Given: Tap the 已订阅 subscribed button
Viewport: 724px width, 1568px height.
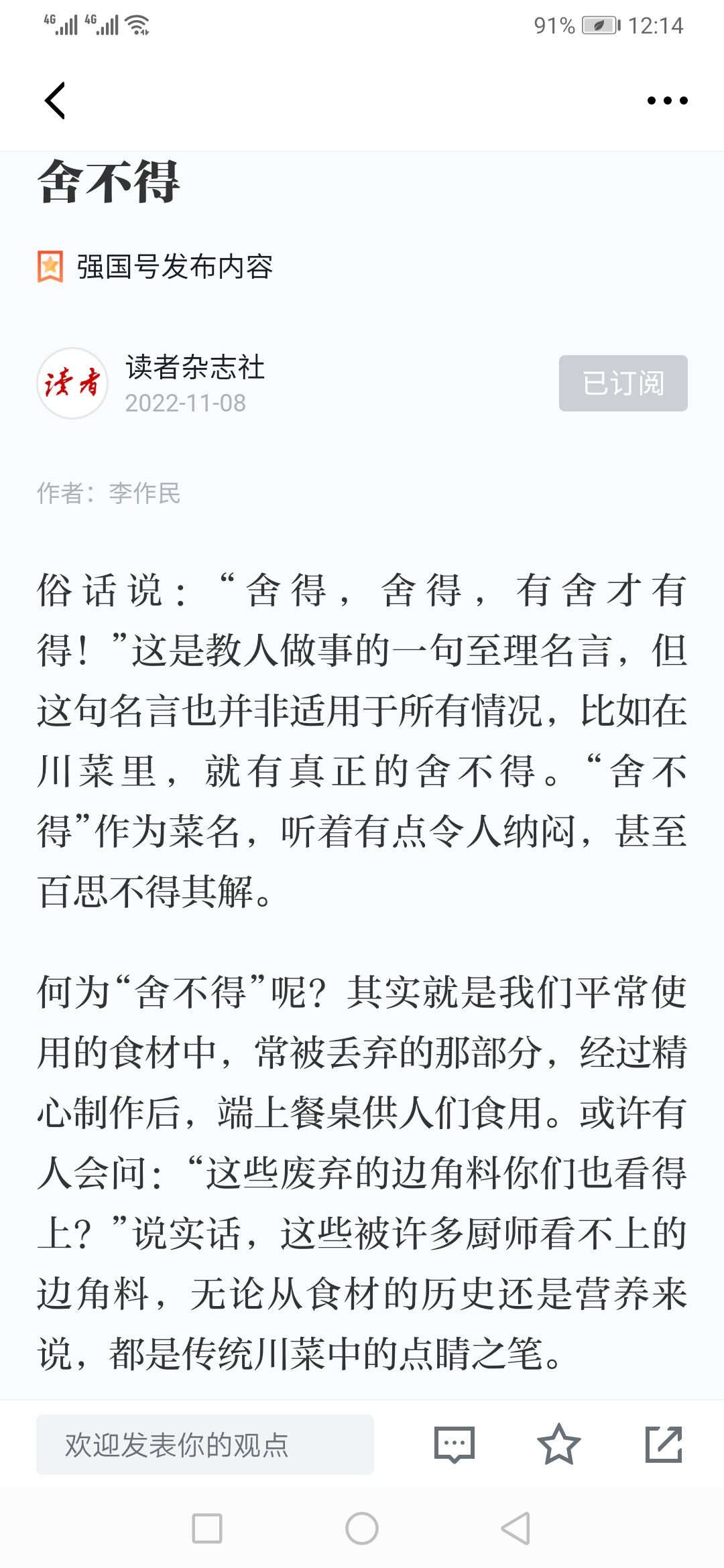Looking at the screenshot, I should click(x=623, y=383).
